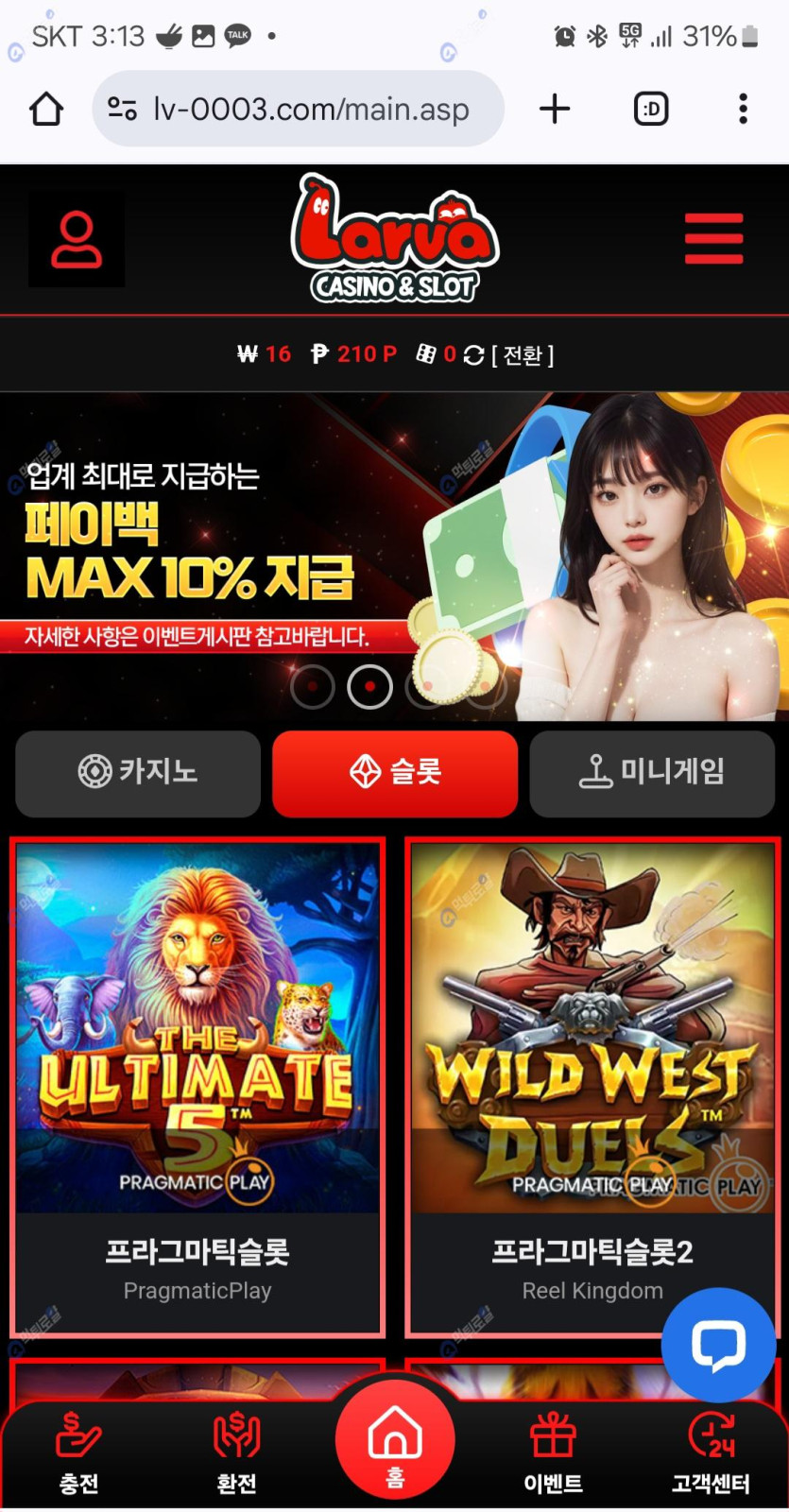The width and height of the screenshot is (789, 1512).
Task: Go to 충전 deposit page
Action: [78, 1453]
